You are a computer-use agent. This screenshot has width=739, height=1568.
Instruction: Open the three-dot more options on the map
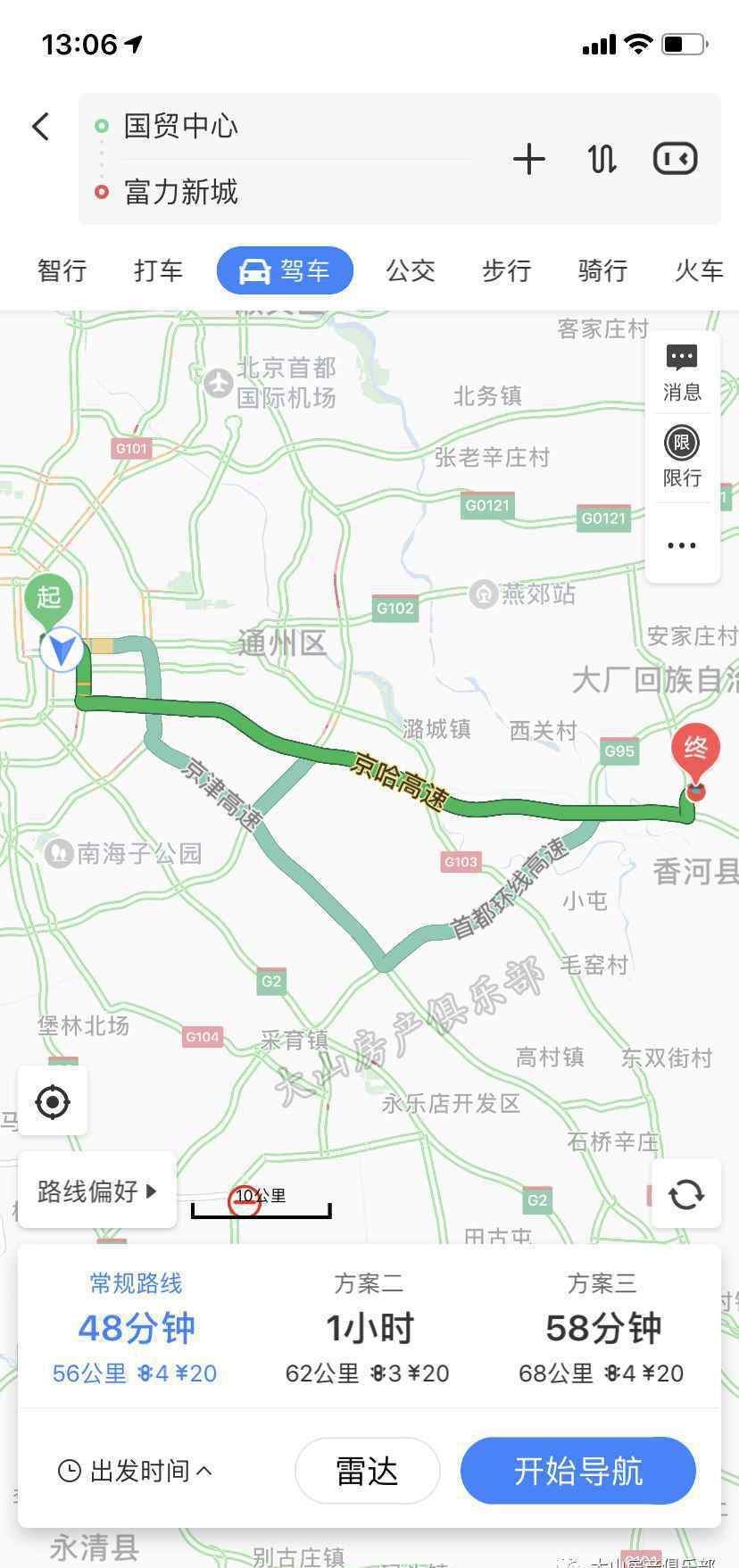(682, 545)
